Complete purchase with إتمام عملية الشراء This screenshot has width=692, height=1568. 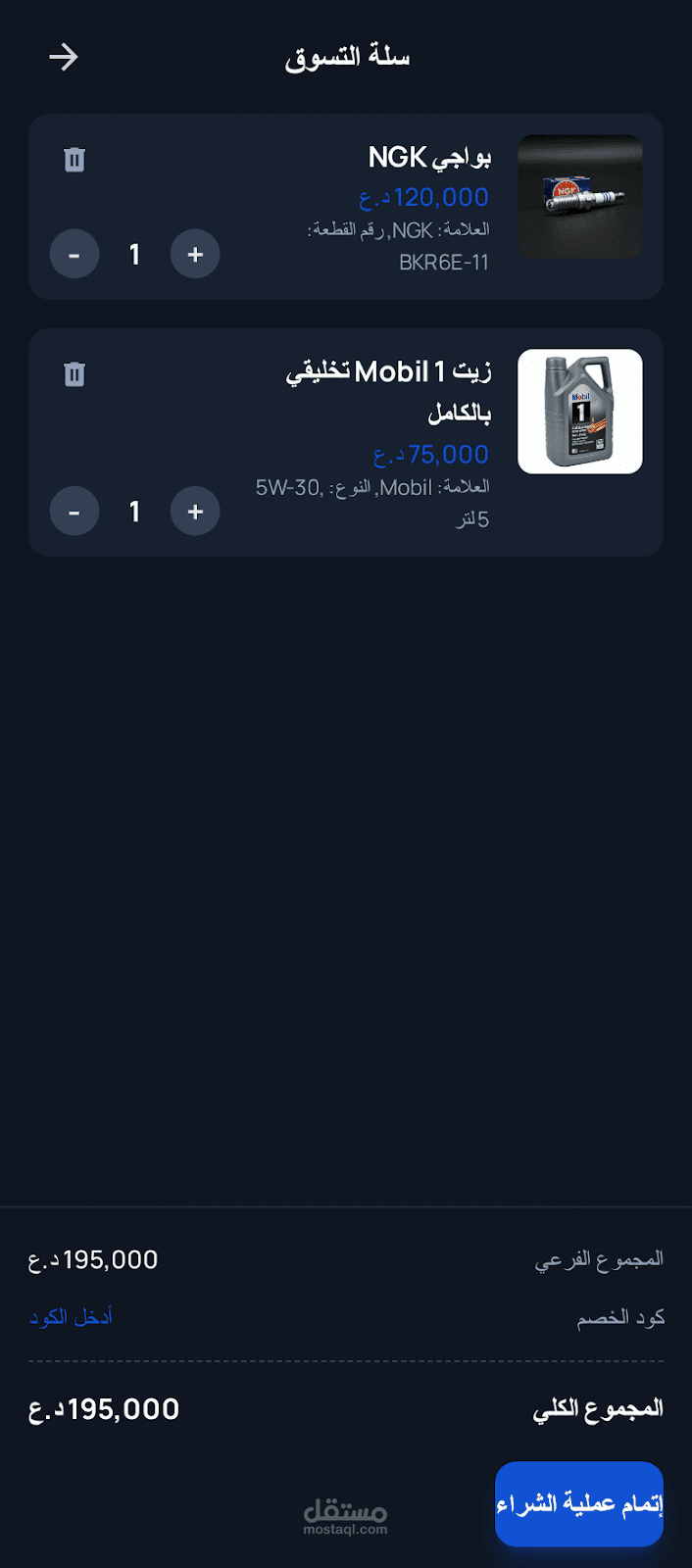tap(579, 1504)
